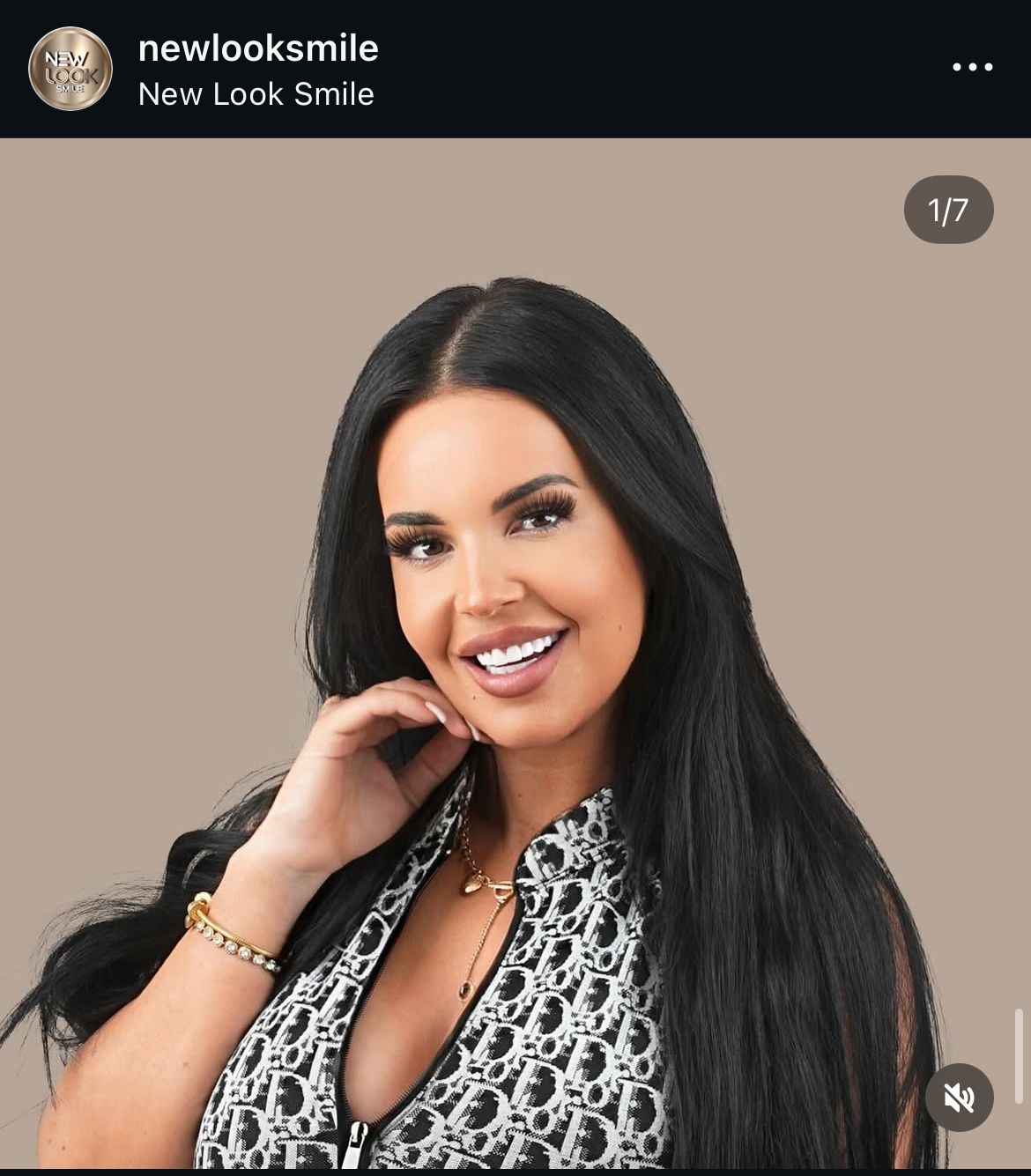Unmute the post's sound
Viewport: 1031px width, 1176px height.
click(959, 1098)
